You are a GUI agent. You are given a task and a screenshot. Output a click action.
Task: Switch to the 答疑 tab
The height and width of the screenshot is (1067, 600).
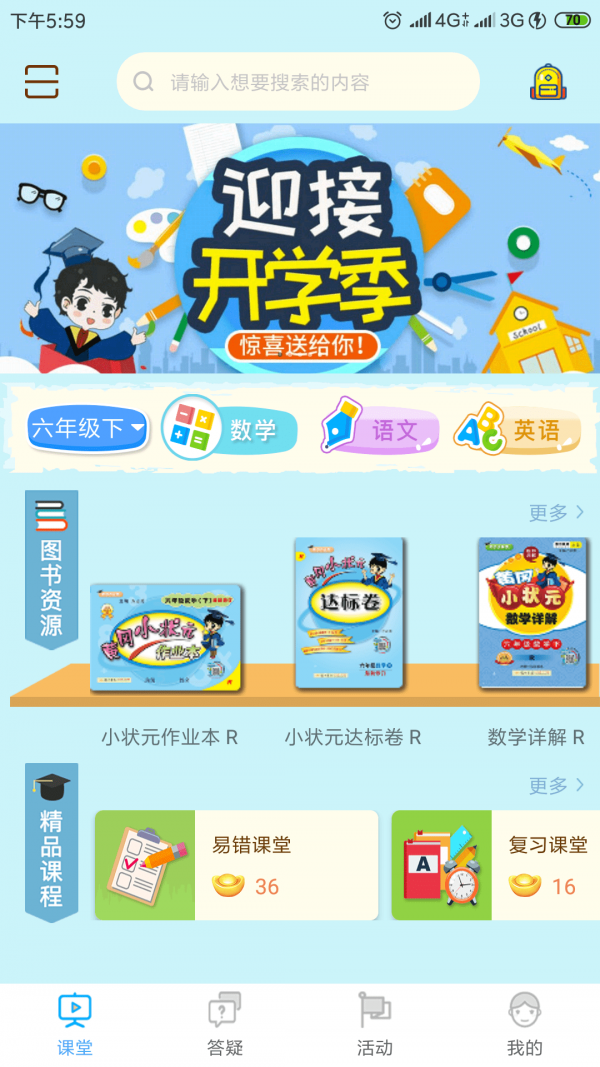coord(225,1025)
